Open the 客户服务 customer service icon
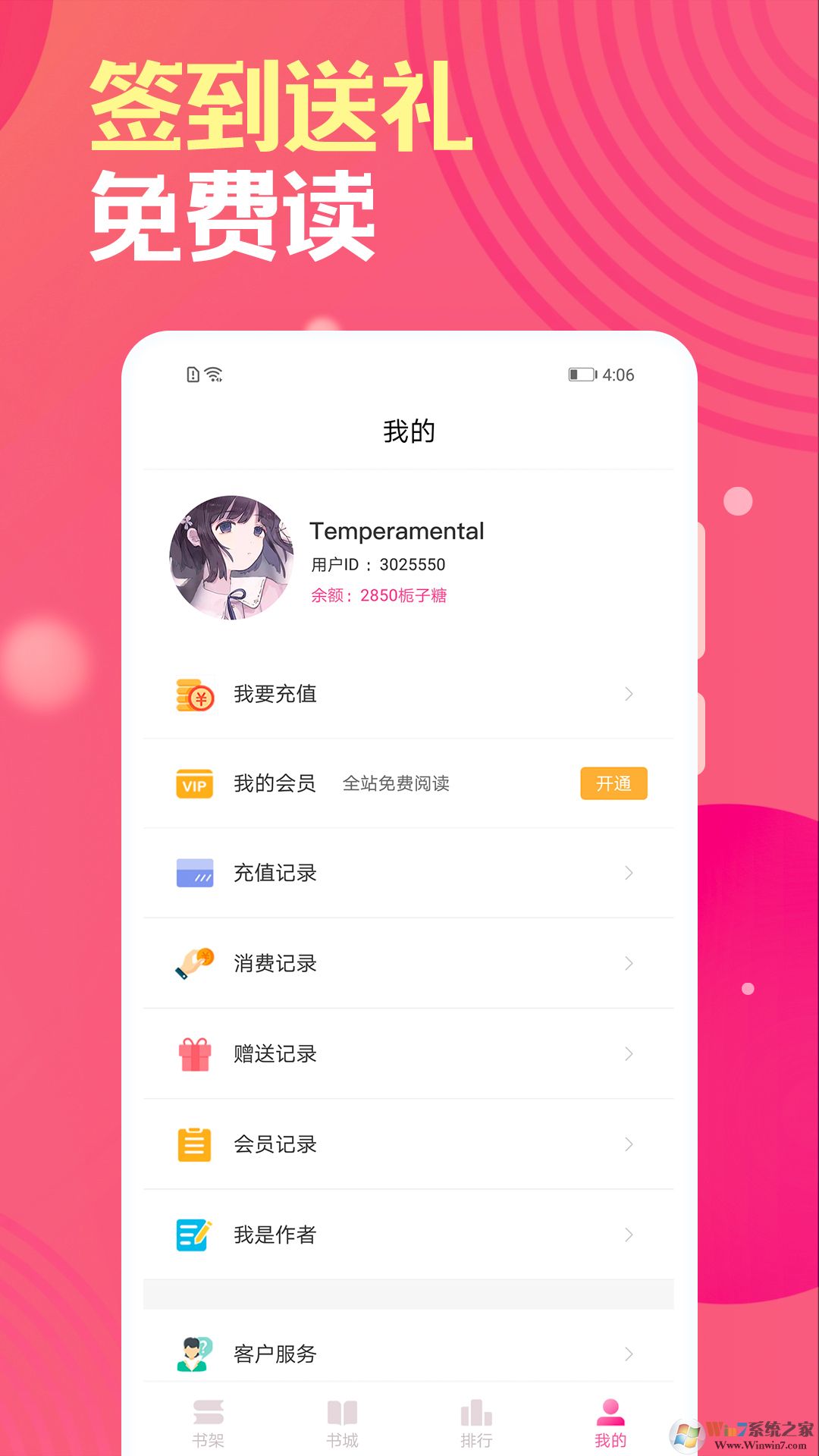Viewport: 819px width, 1456px height. (x=194, y=1354)
